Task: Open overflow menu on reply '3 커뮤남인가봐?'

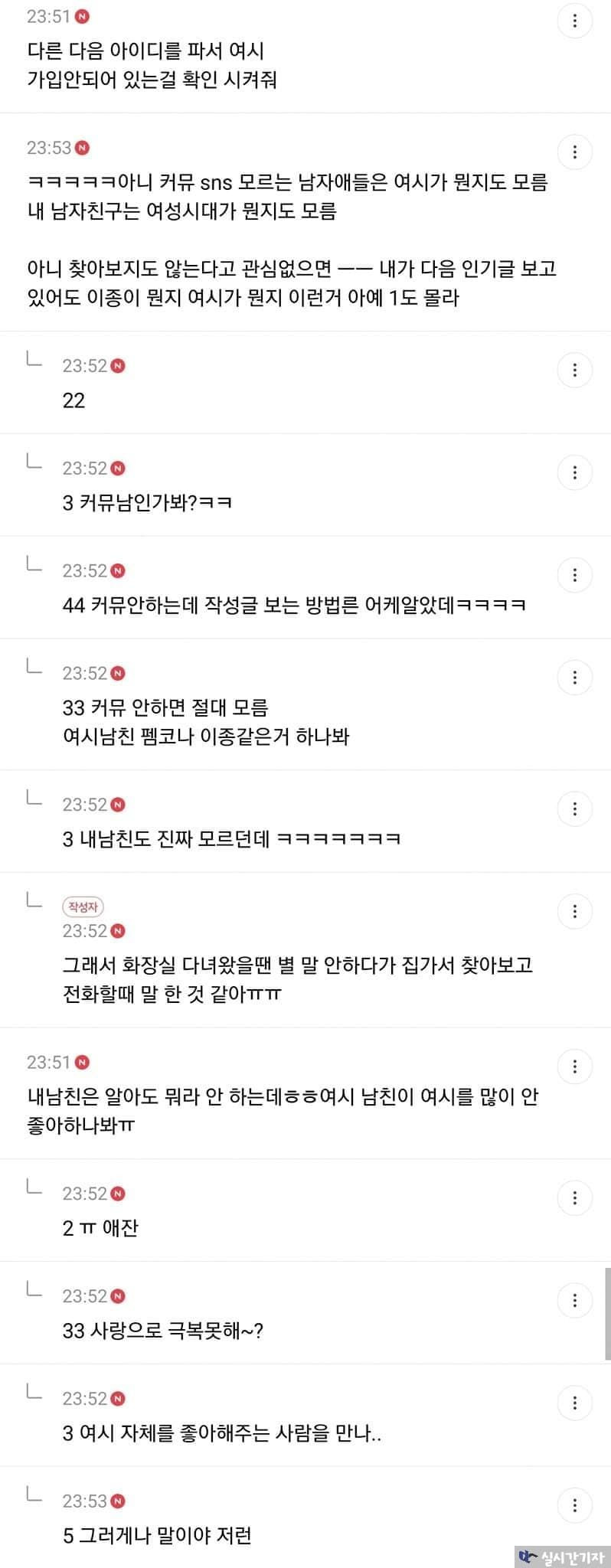Action: coord(574,473)
